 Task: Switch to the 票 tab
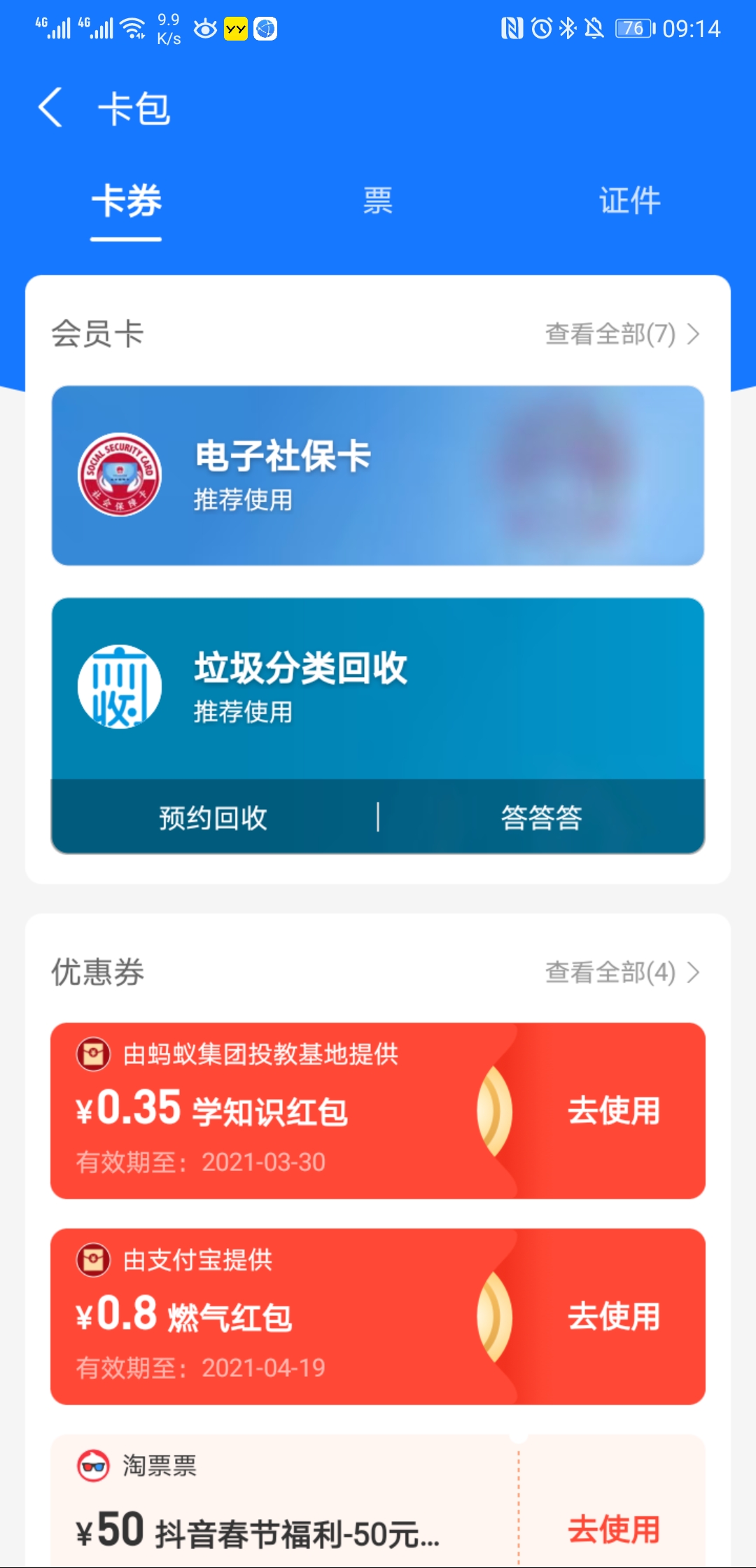[x=378, y=201]
